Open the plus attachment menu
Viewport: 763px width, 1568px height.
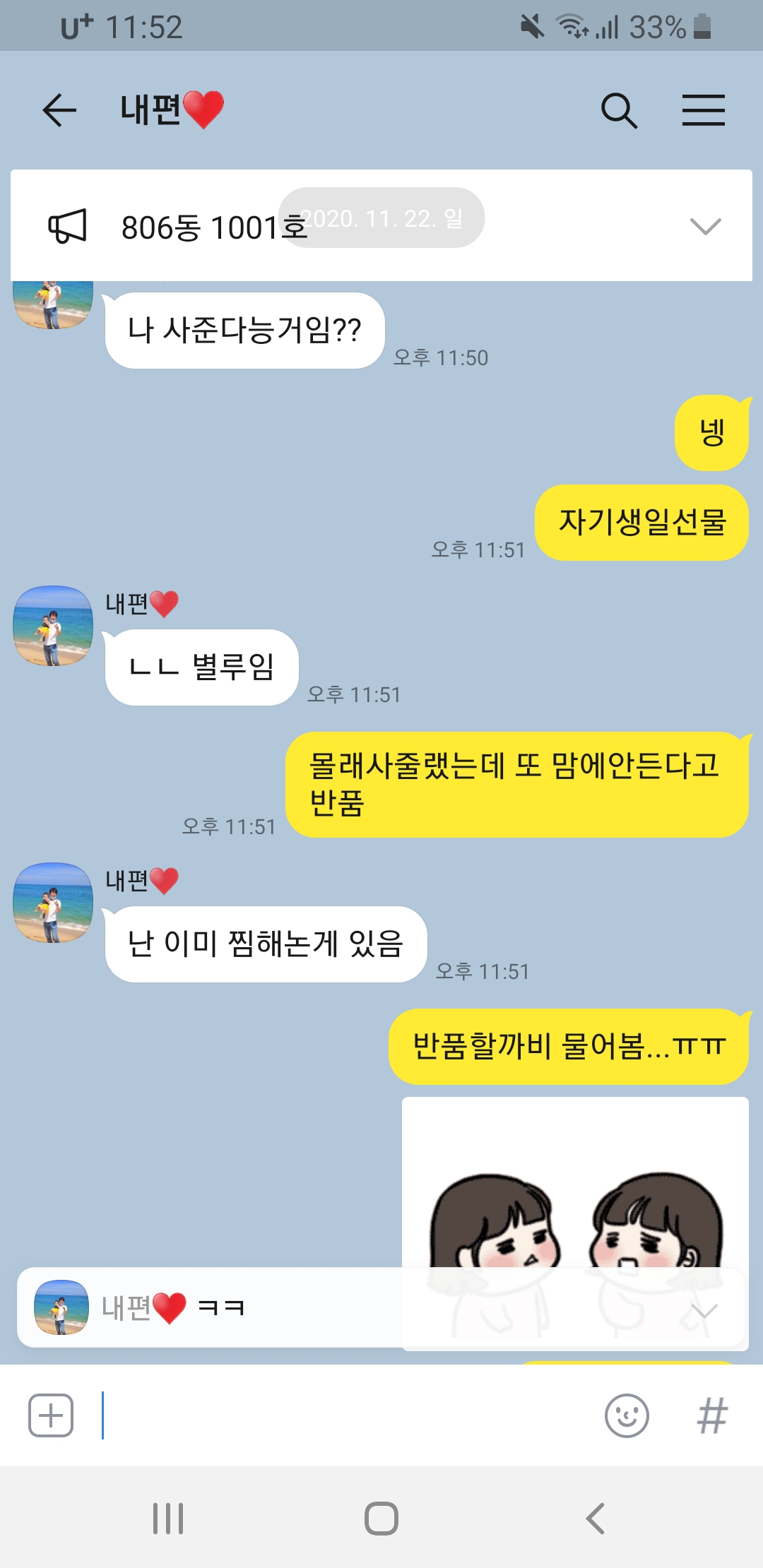pos(51,1415)
